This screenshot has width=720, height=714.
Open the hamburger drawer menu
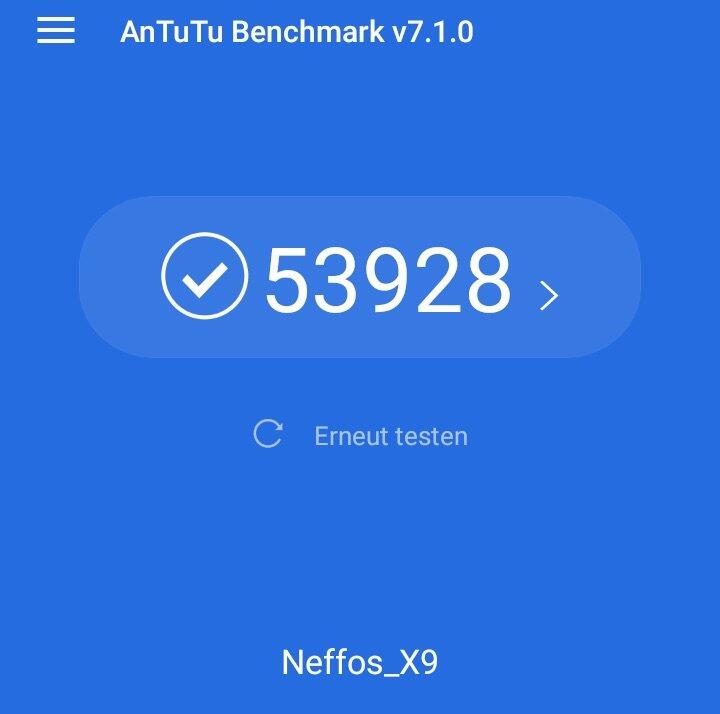[56, 31]
